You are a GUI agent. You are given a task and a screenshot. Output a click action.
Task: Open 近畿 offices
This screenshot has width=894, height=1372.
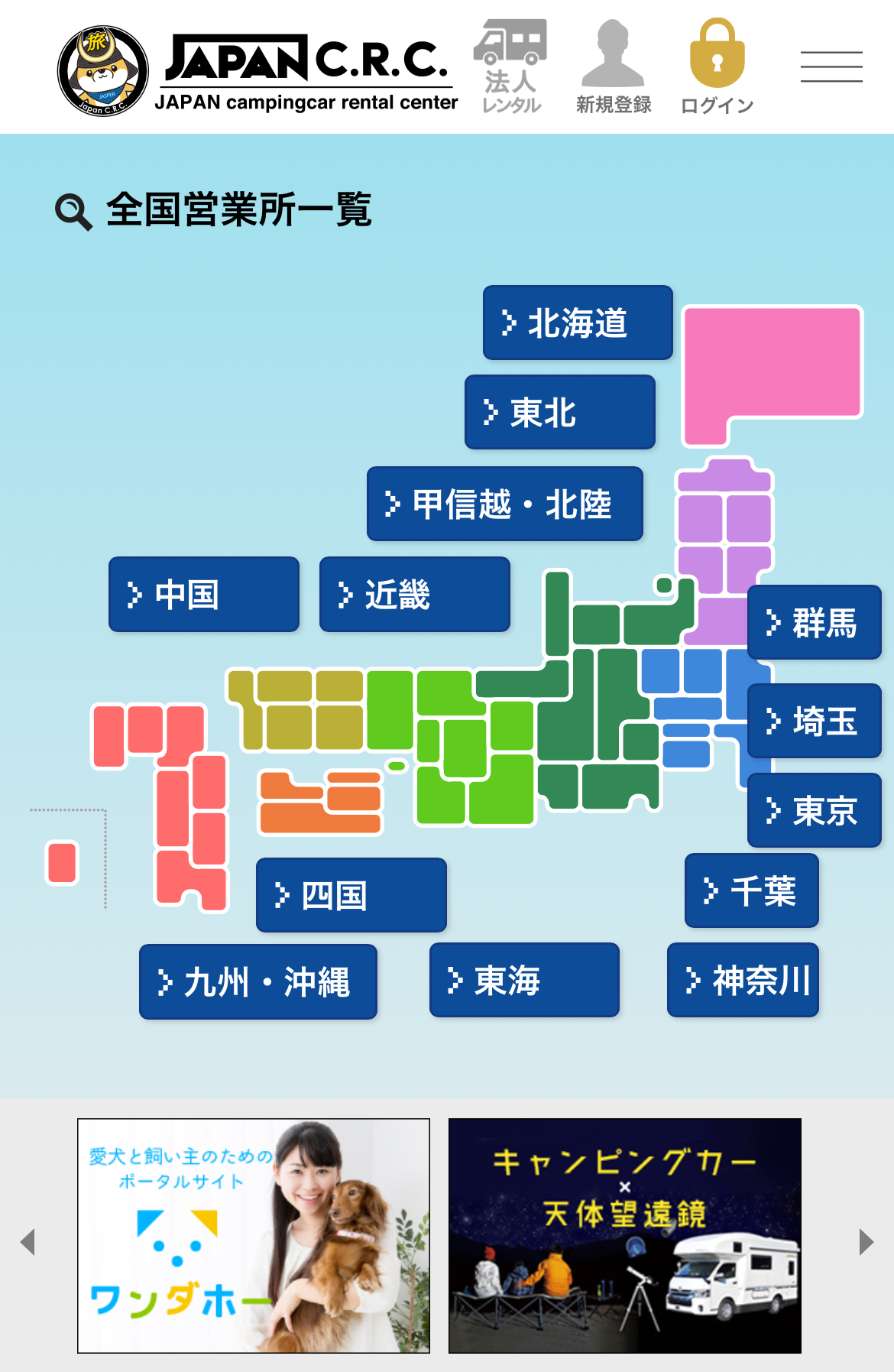tap(414, 594)
